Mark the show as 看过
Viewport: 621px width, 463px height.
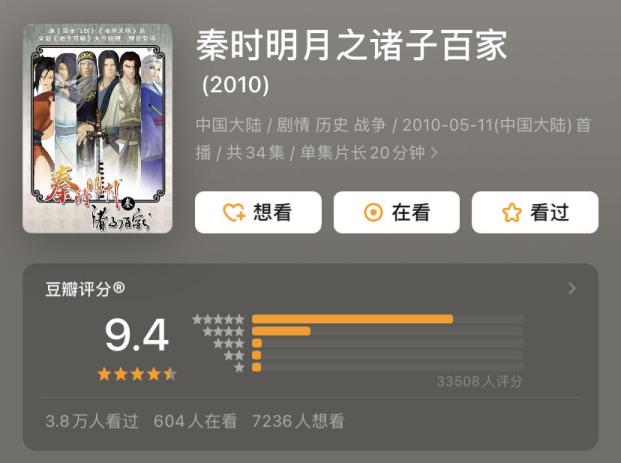535,212
